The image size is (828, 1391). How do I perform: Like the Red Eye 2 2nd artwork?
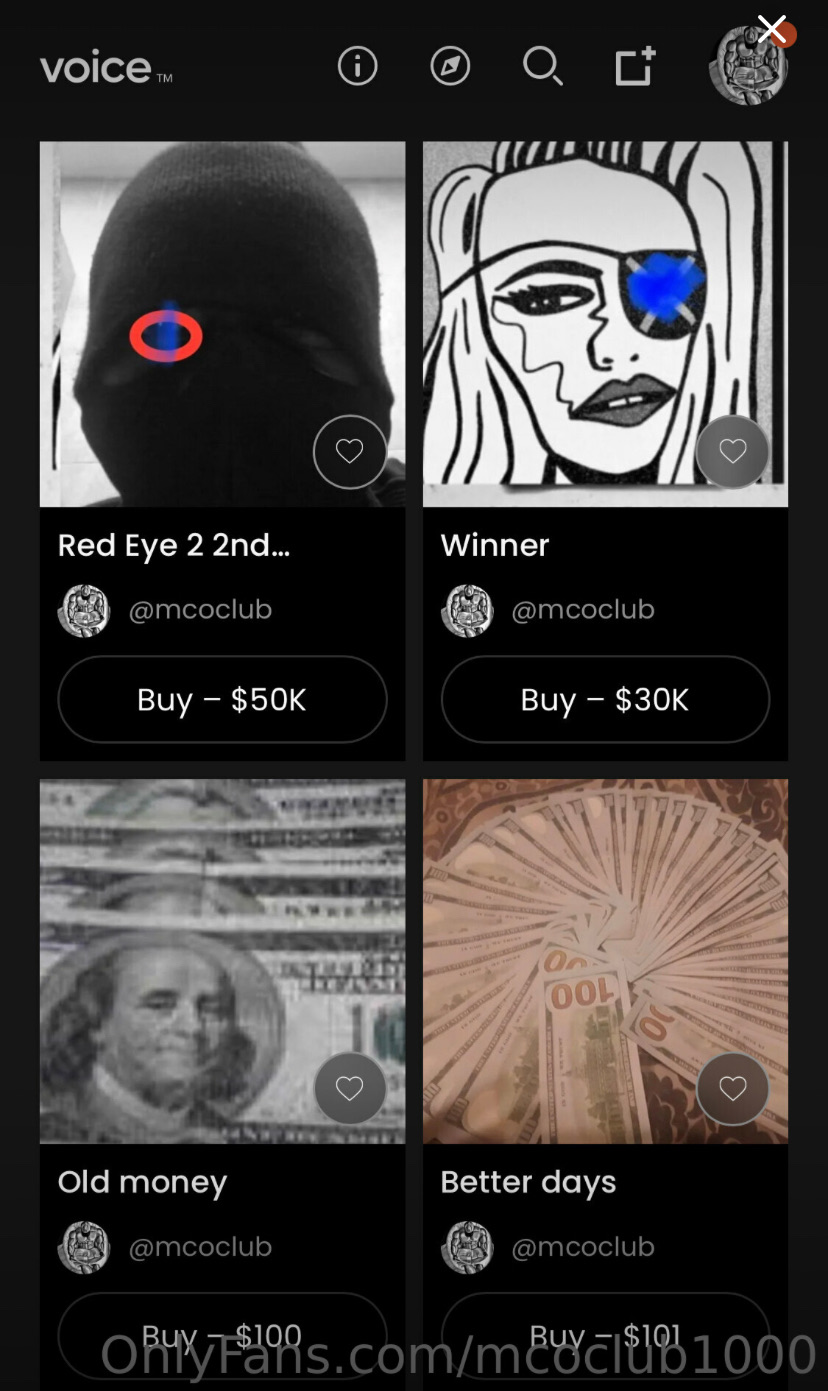349,452
